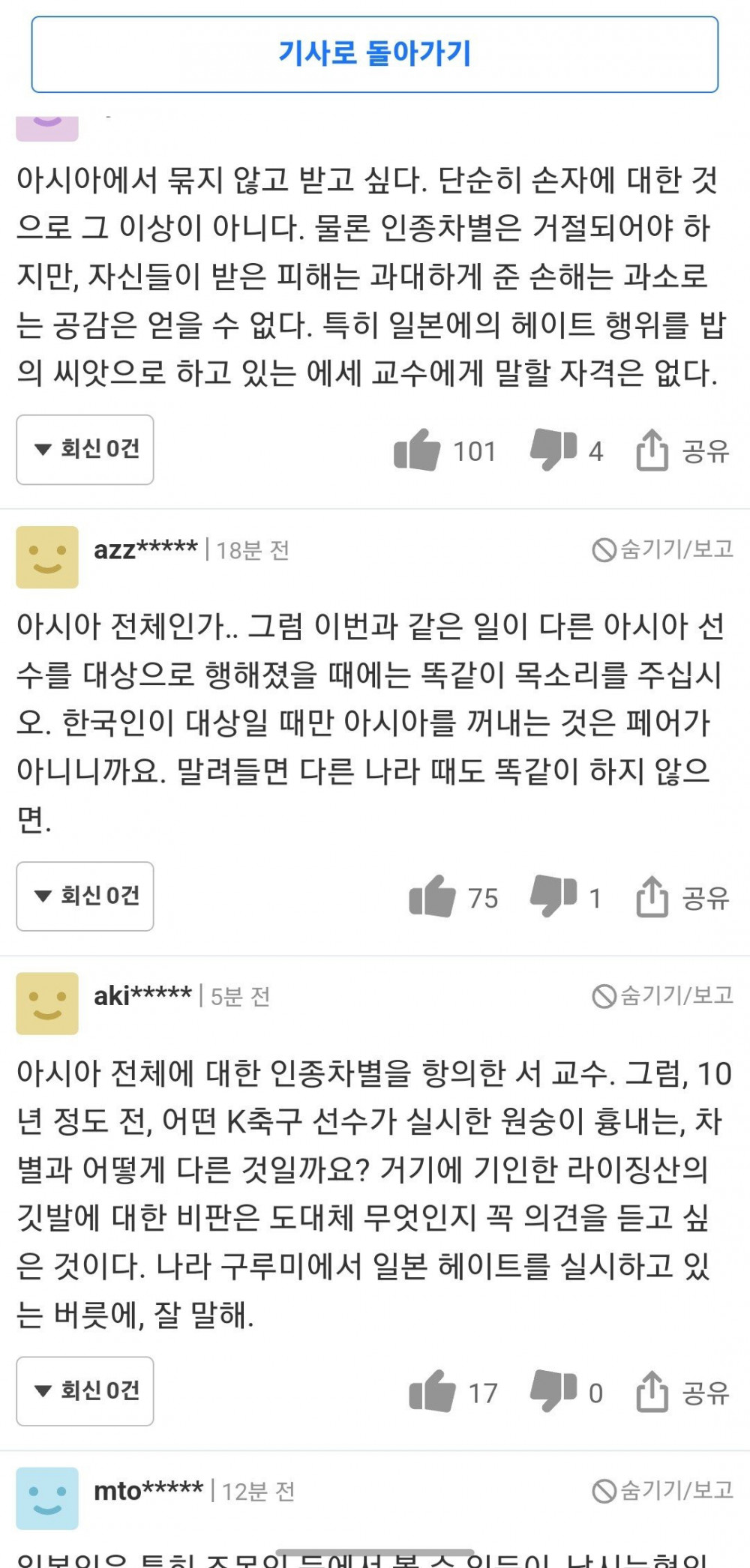Share the comment with 101 likes
The height and width of the screenshot is (1568, 750).
(682, 450)
